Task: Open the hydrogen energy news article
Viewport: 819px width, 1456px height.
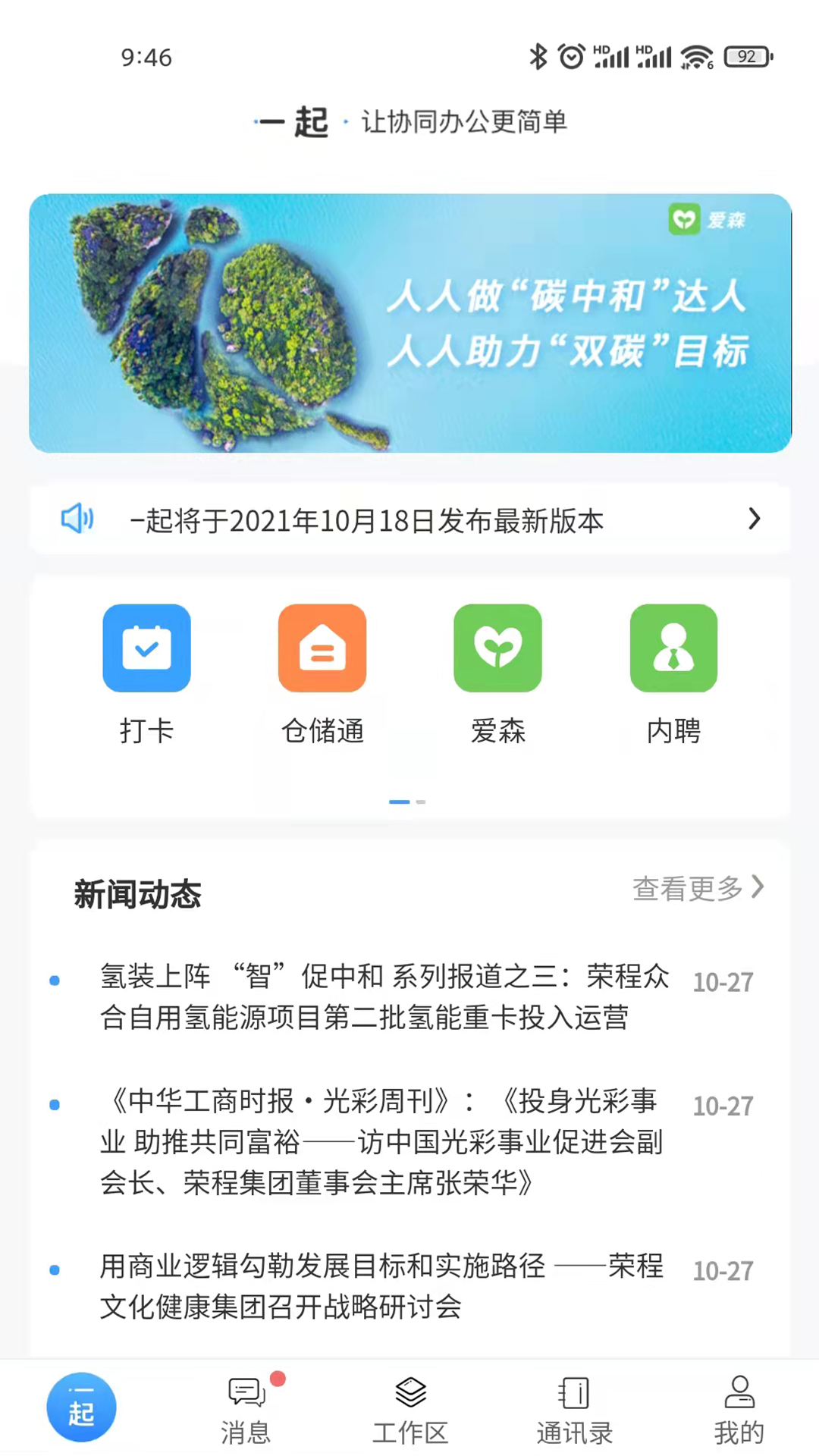Action: (384, 997)
